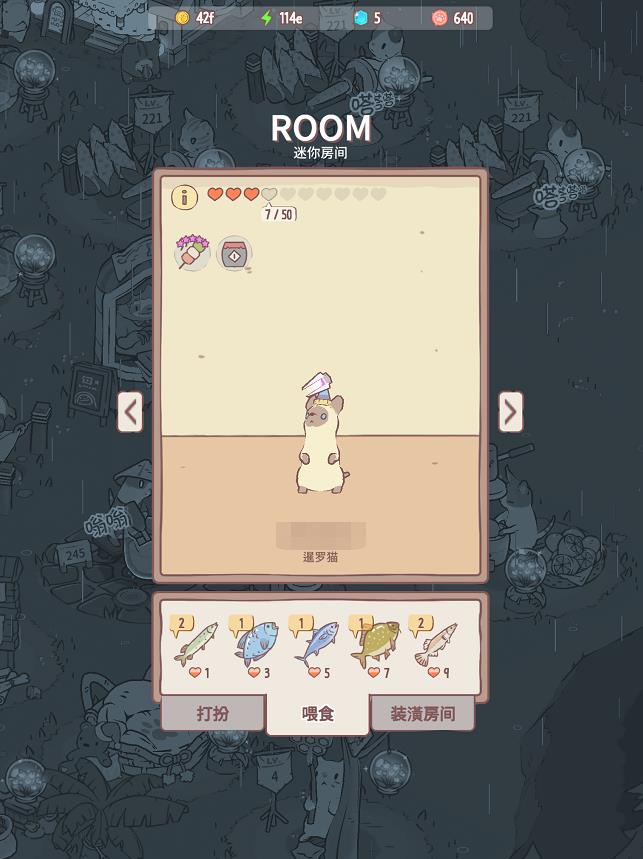Tap the jar item icon

(x=234, y=253)
